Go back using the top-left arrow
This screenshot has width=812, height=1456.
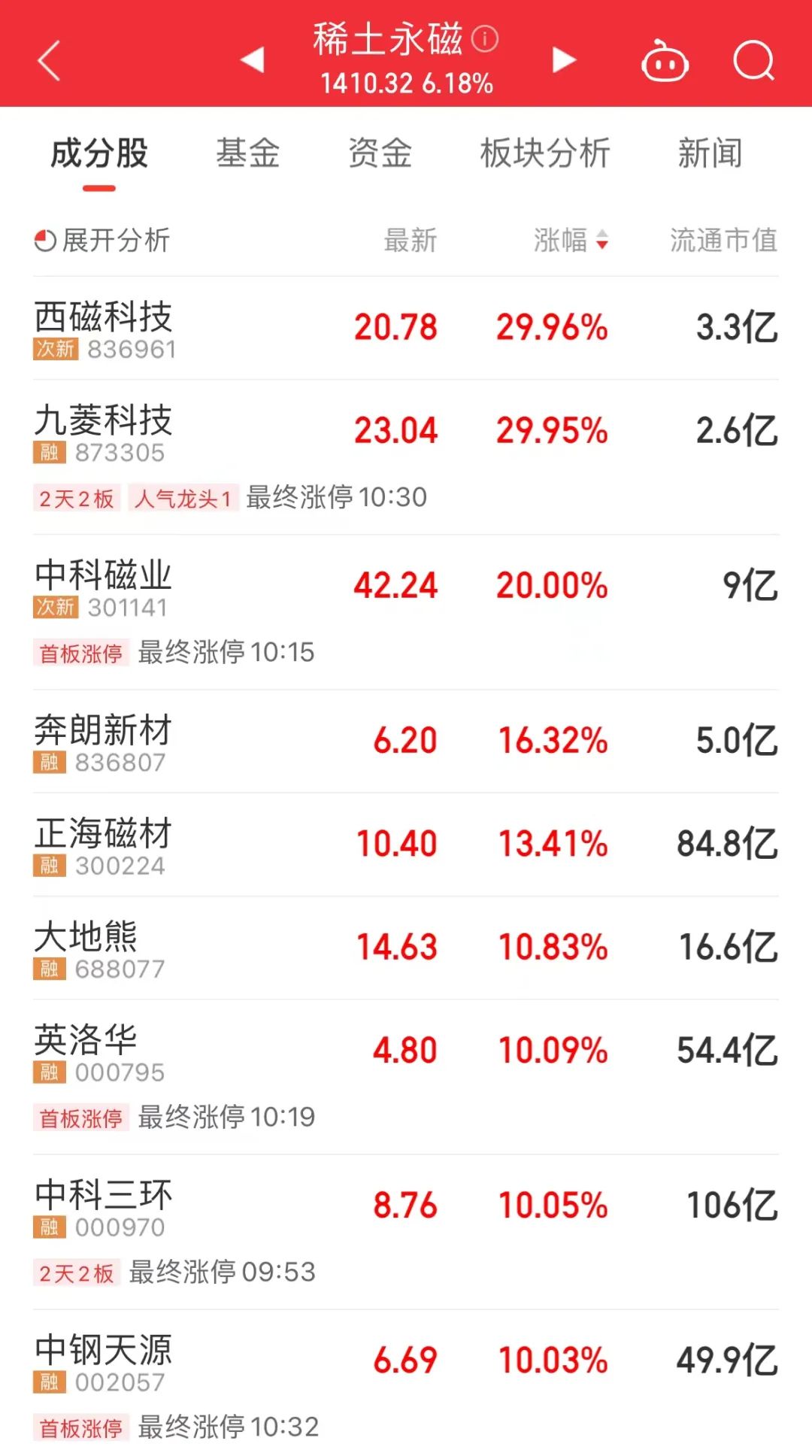click(50, 61)
